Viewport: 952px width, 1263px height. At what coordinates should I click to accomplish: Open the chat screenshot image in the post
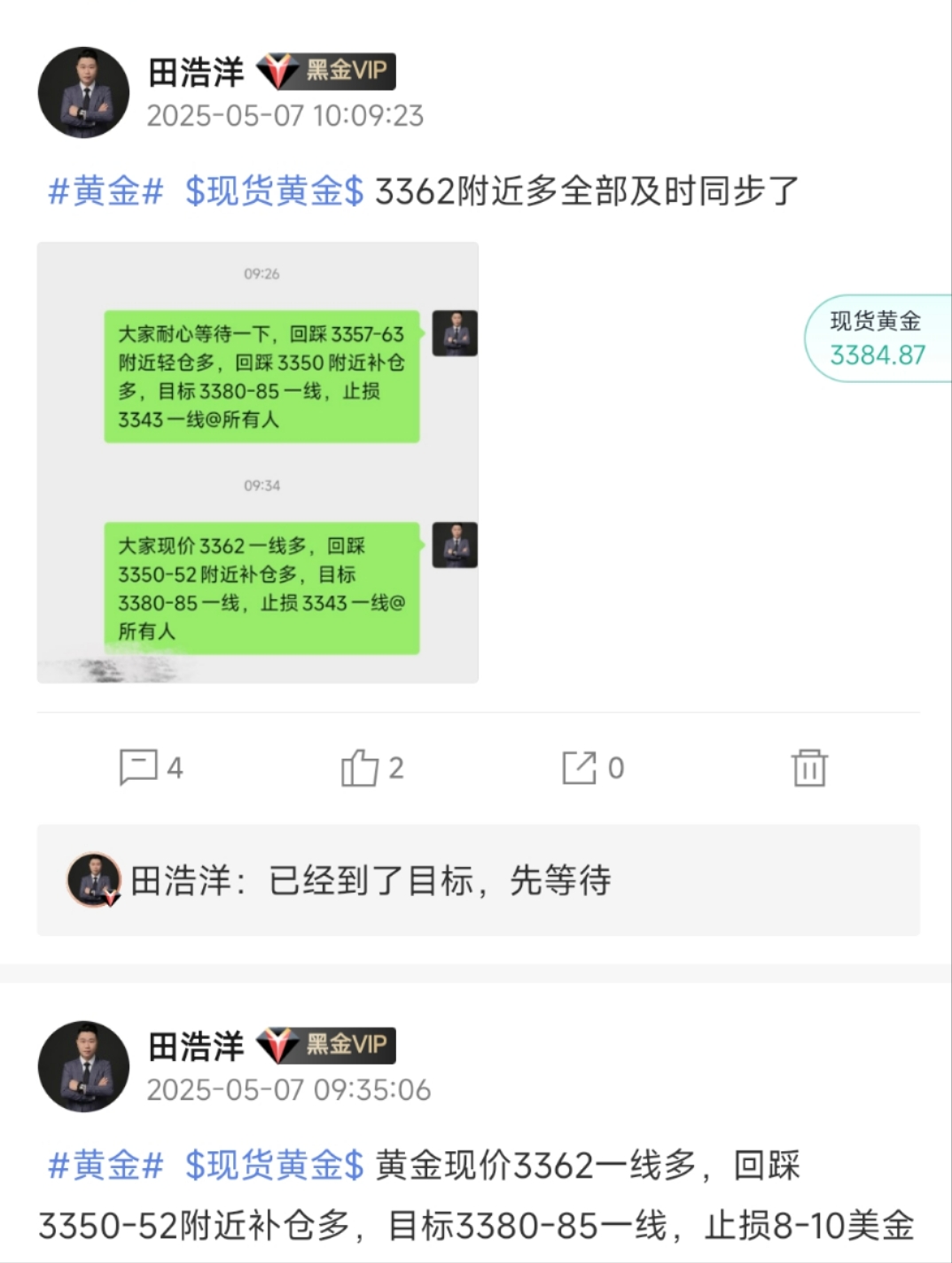click(258, 462)
